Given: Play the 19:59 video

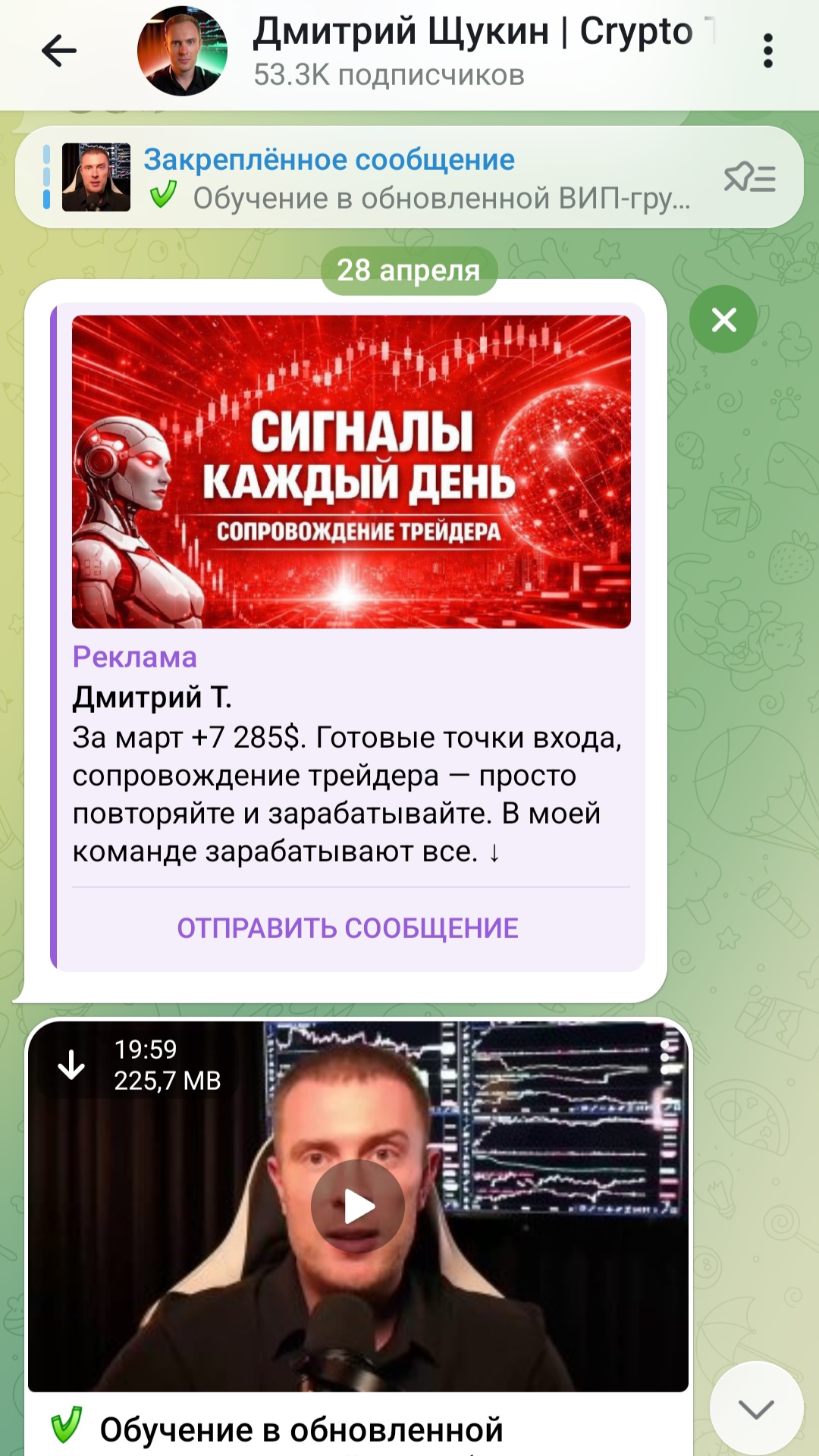Looking at the screenshot, I should click(x=357, y=1206).
